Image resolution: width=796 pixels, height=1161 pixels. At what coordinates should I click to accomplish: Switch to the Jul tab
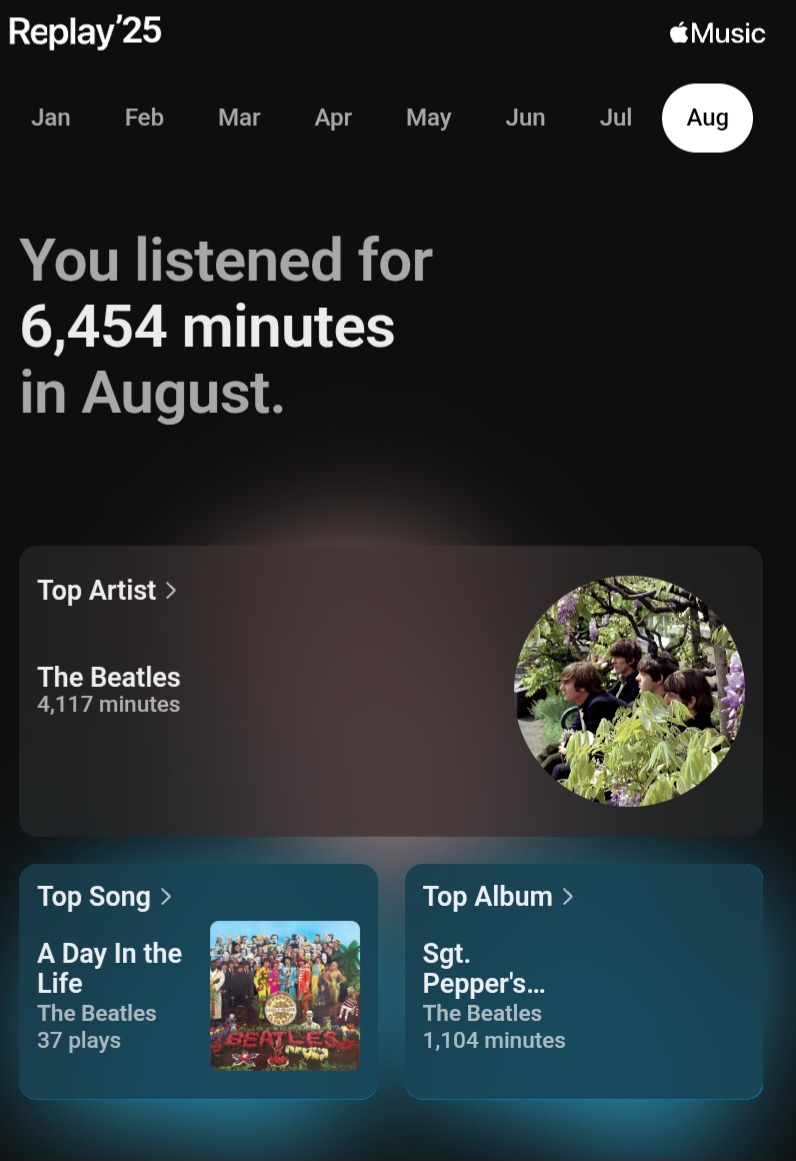click(x=616, y=118)
